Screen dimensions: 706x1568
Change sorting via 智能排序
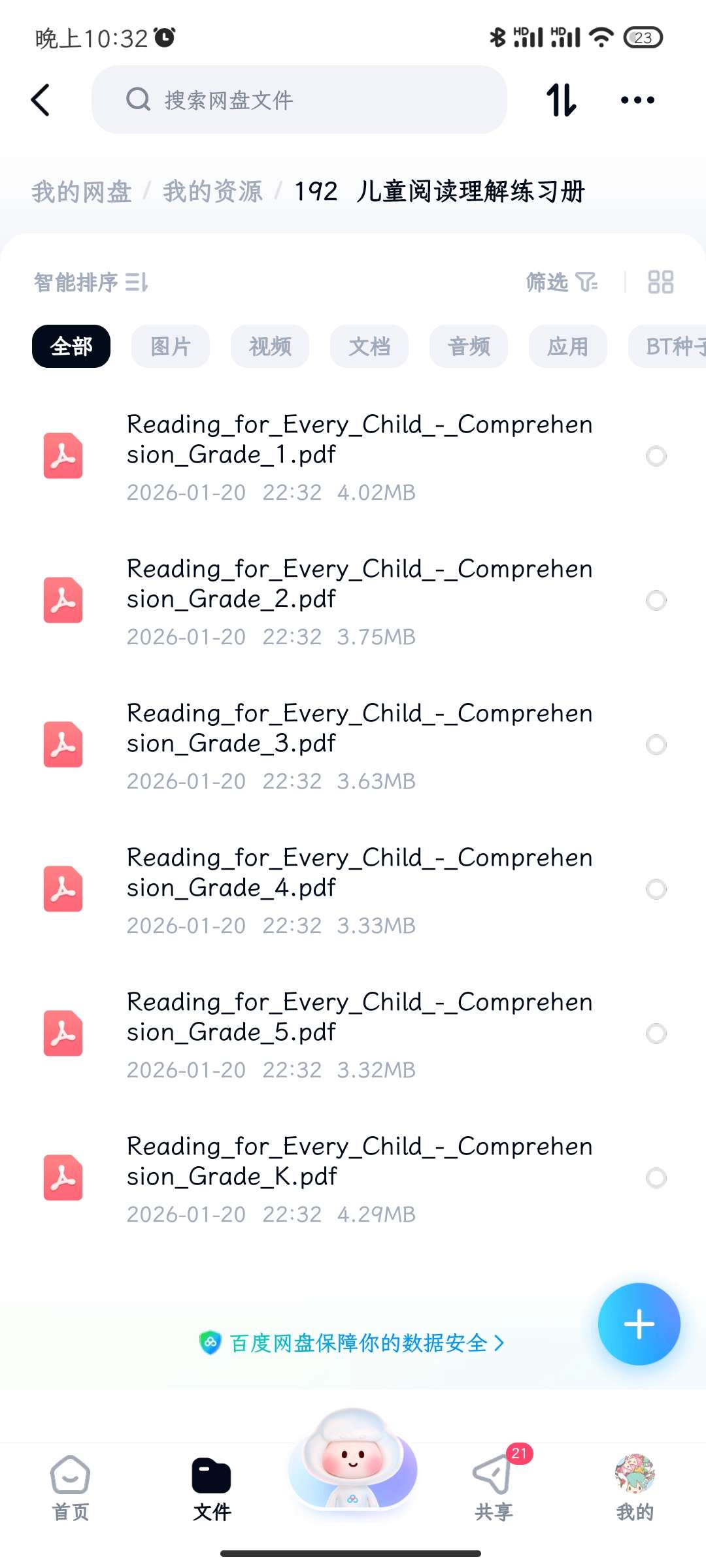pyautogui.click(x=90, y=282)
